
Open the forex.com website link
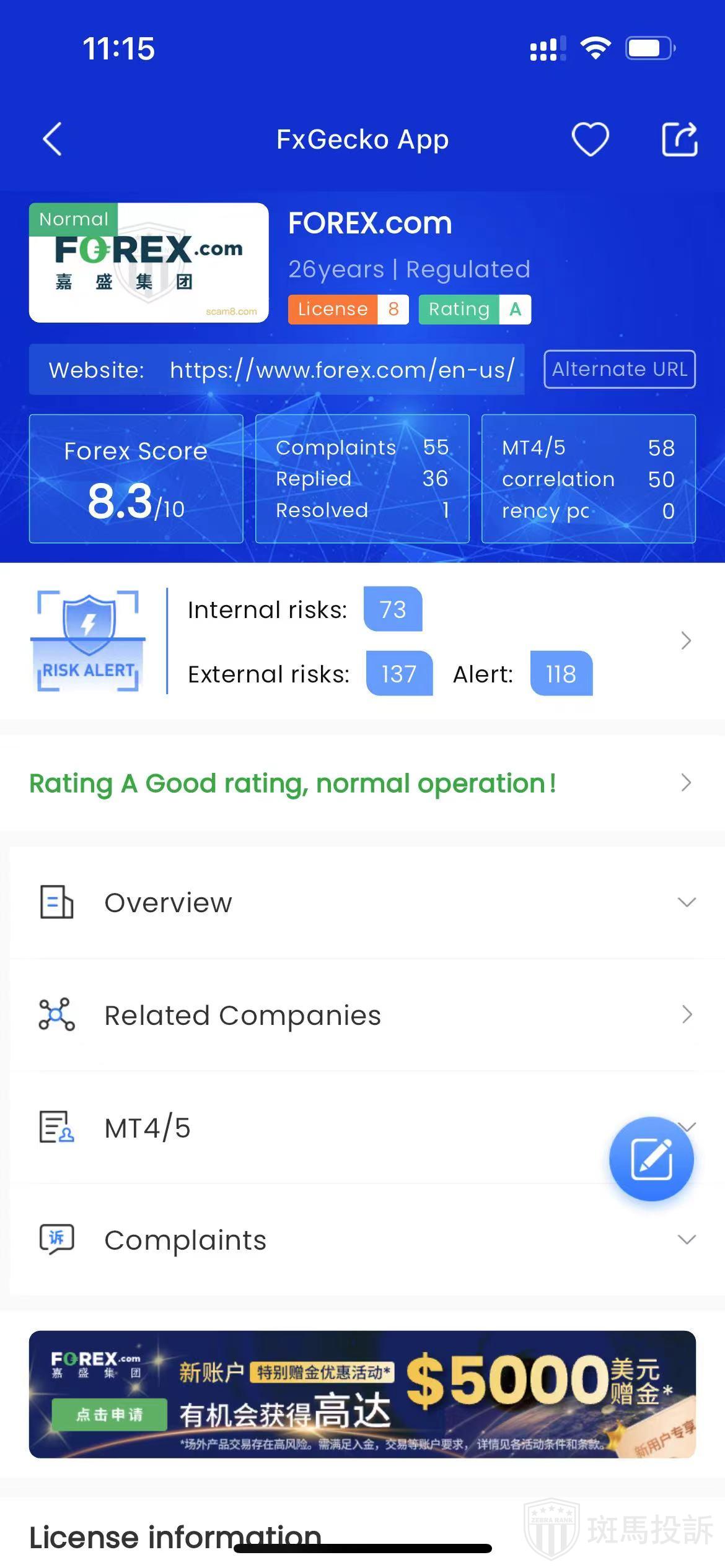click(342, 370)
